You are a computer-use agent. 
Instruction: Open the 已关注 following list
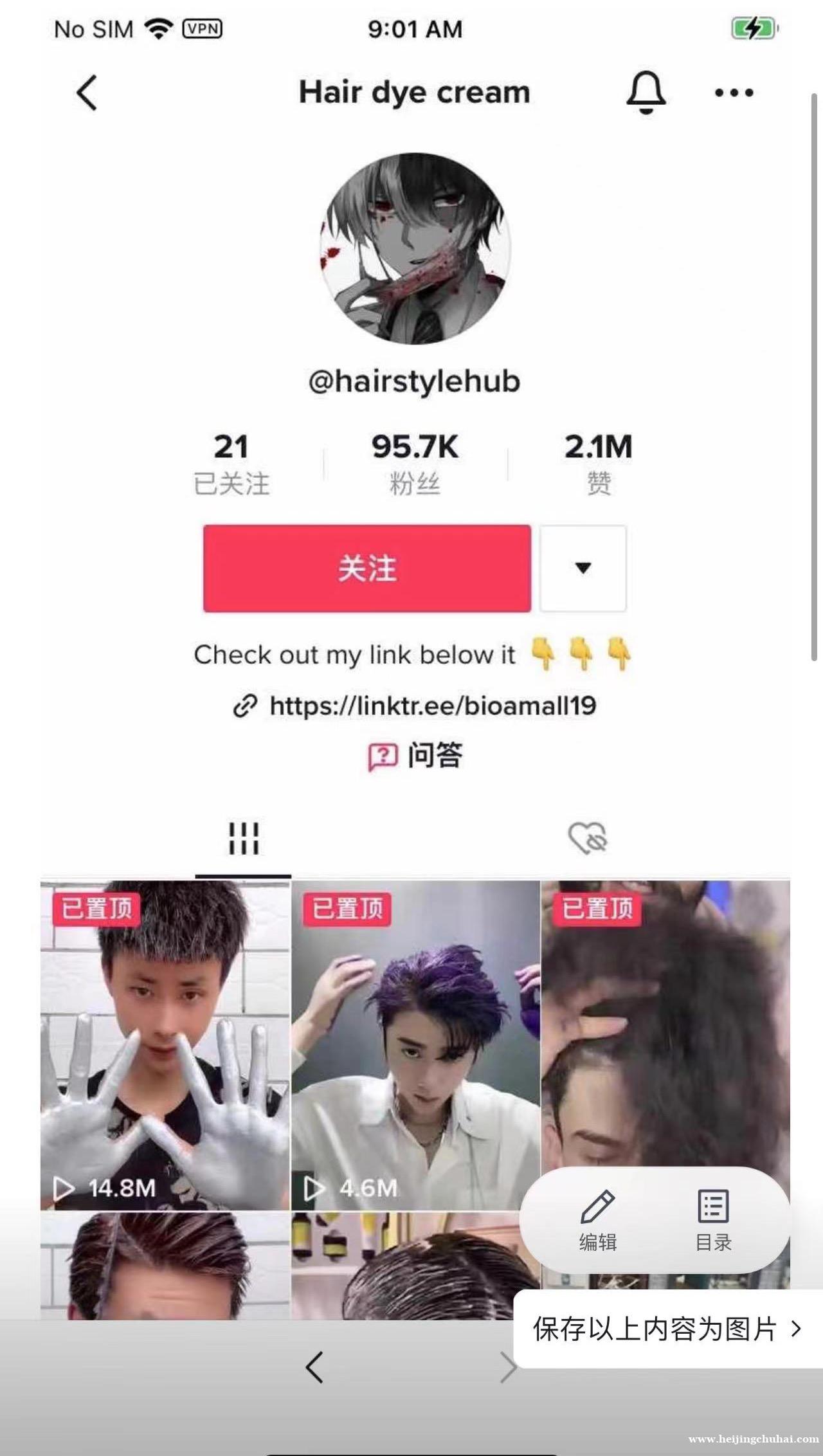[x=231, y=463]
